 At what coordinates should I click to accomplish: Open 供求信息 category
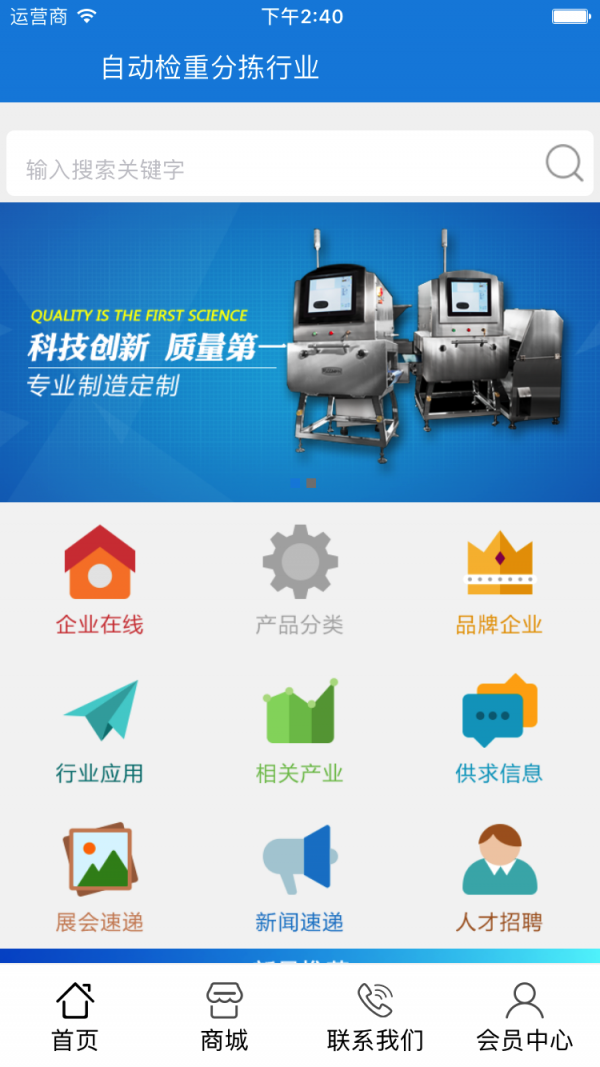click(x=499, y=730)
